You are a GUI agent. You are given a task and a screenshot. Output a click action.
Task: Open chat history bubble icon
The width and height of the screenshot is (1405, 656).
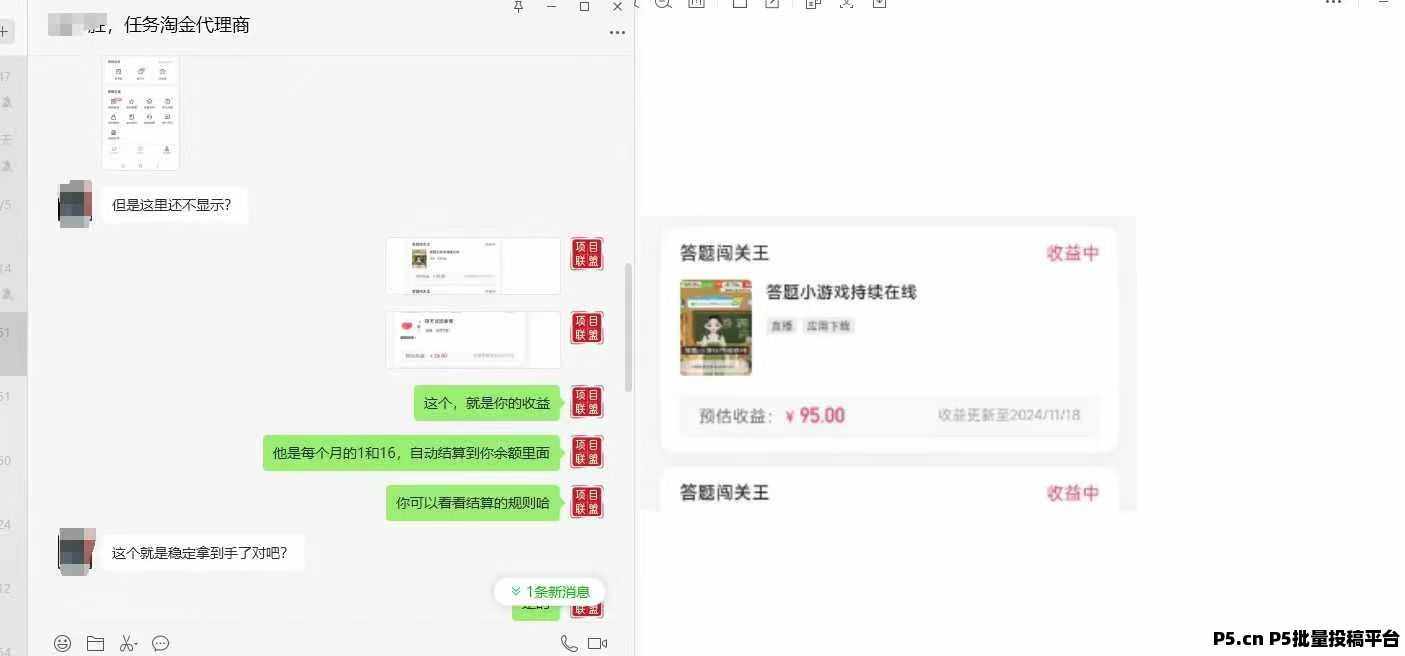tap(160, 643)
